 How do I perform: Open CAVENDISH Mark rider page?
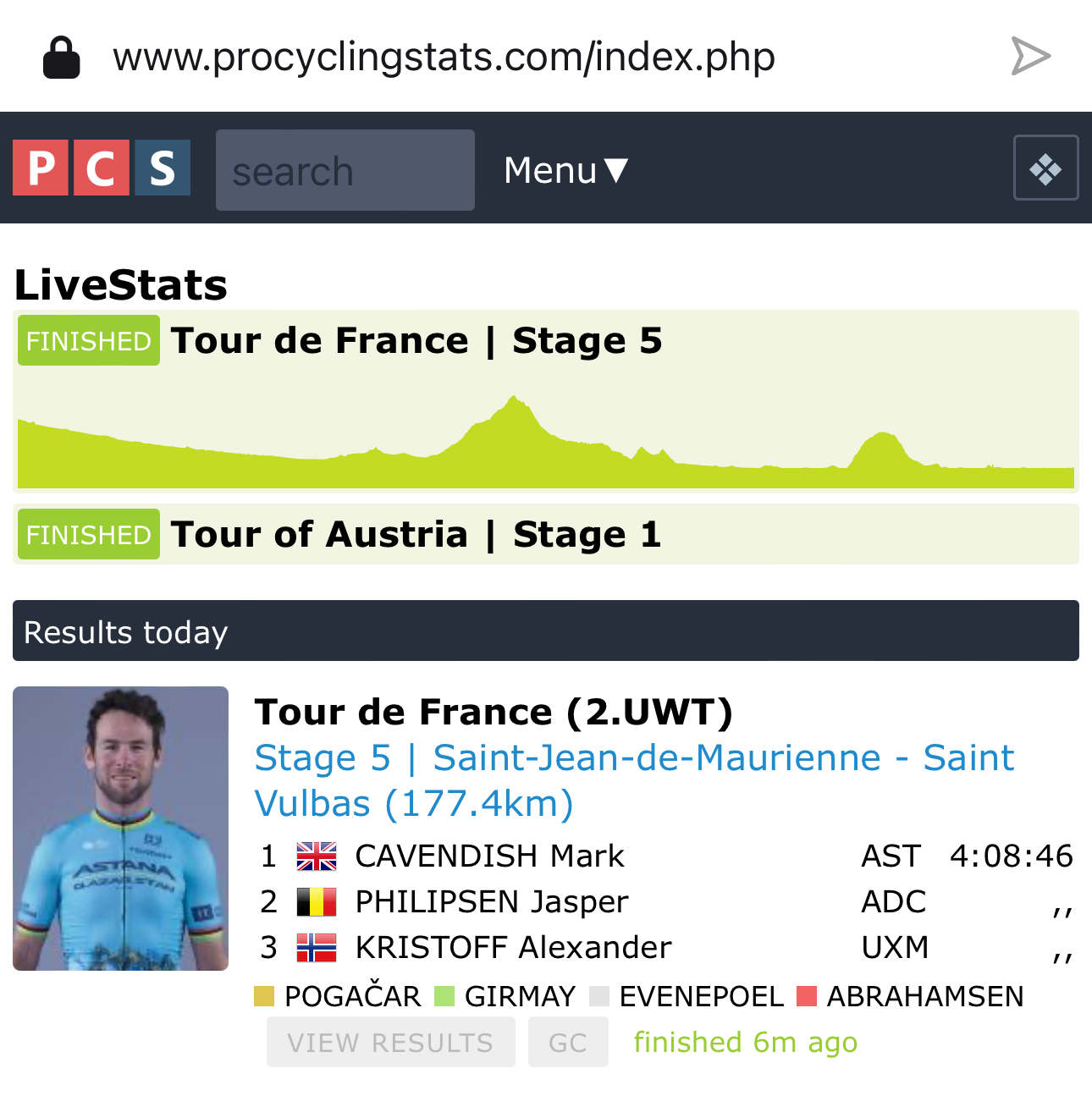489,856
